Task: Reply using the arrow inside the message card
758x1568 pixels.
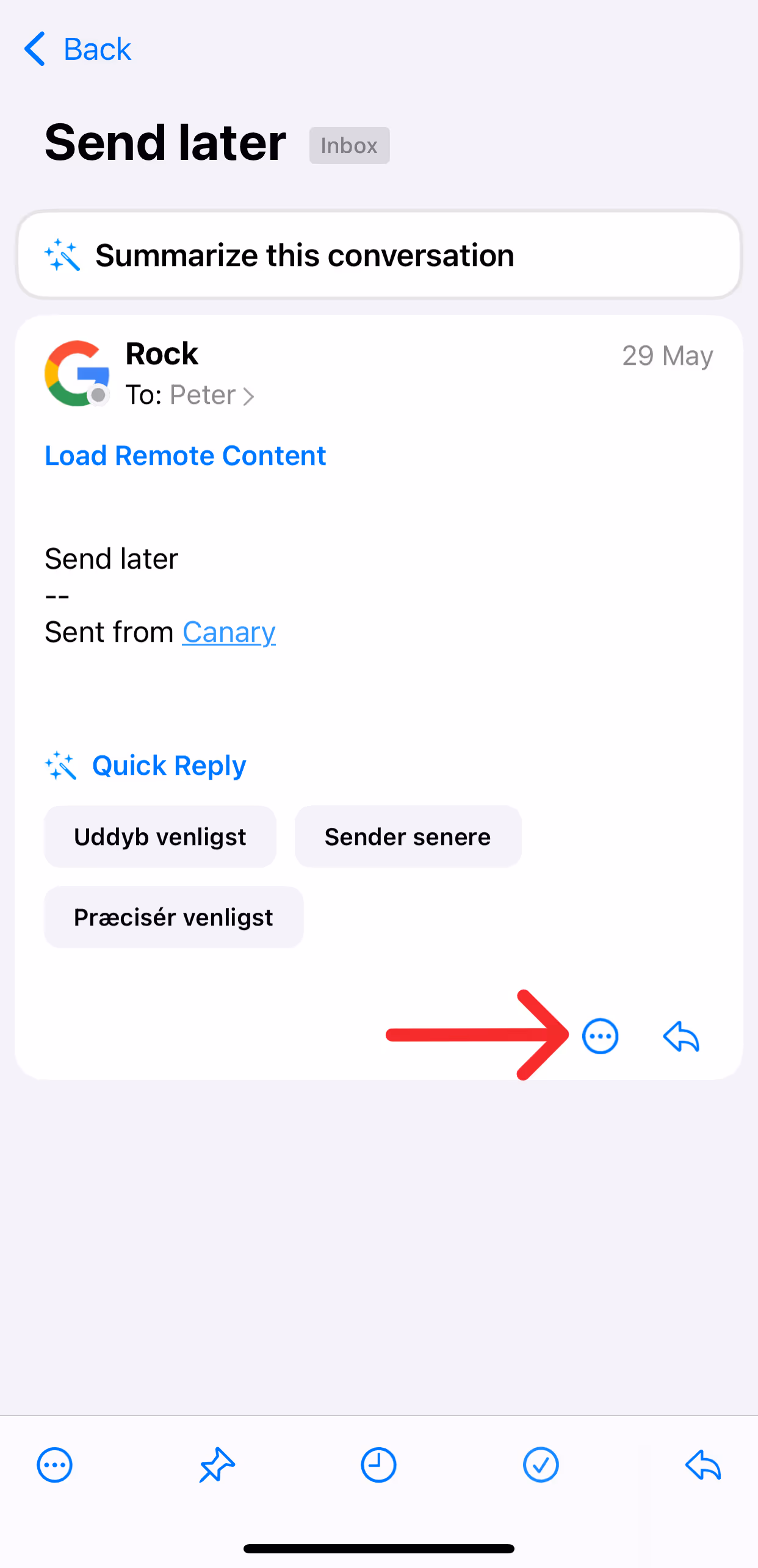Action: tap(681, 1036)
